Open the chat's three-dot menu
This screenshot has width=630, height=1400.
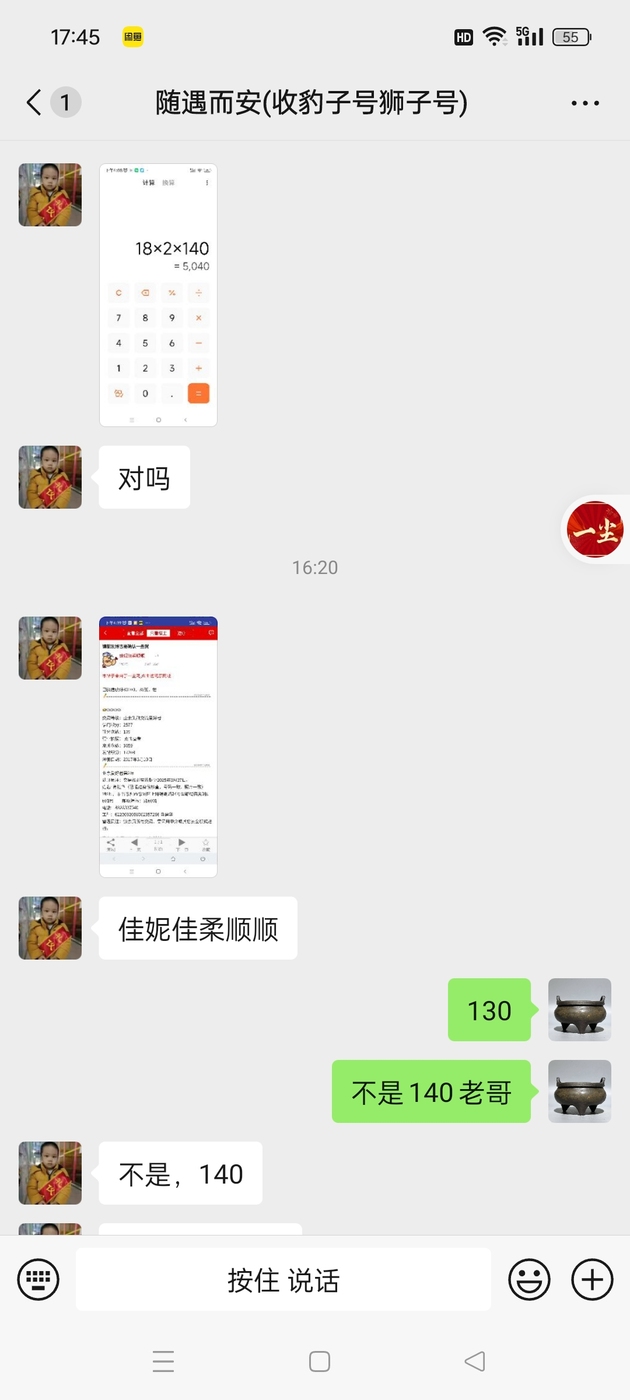tap(585, 103)
